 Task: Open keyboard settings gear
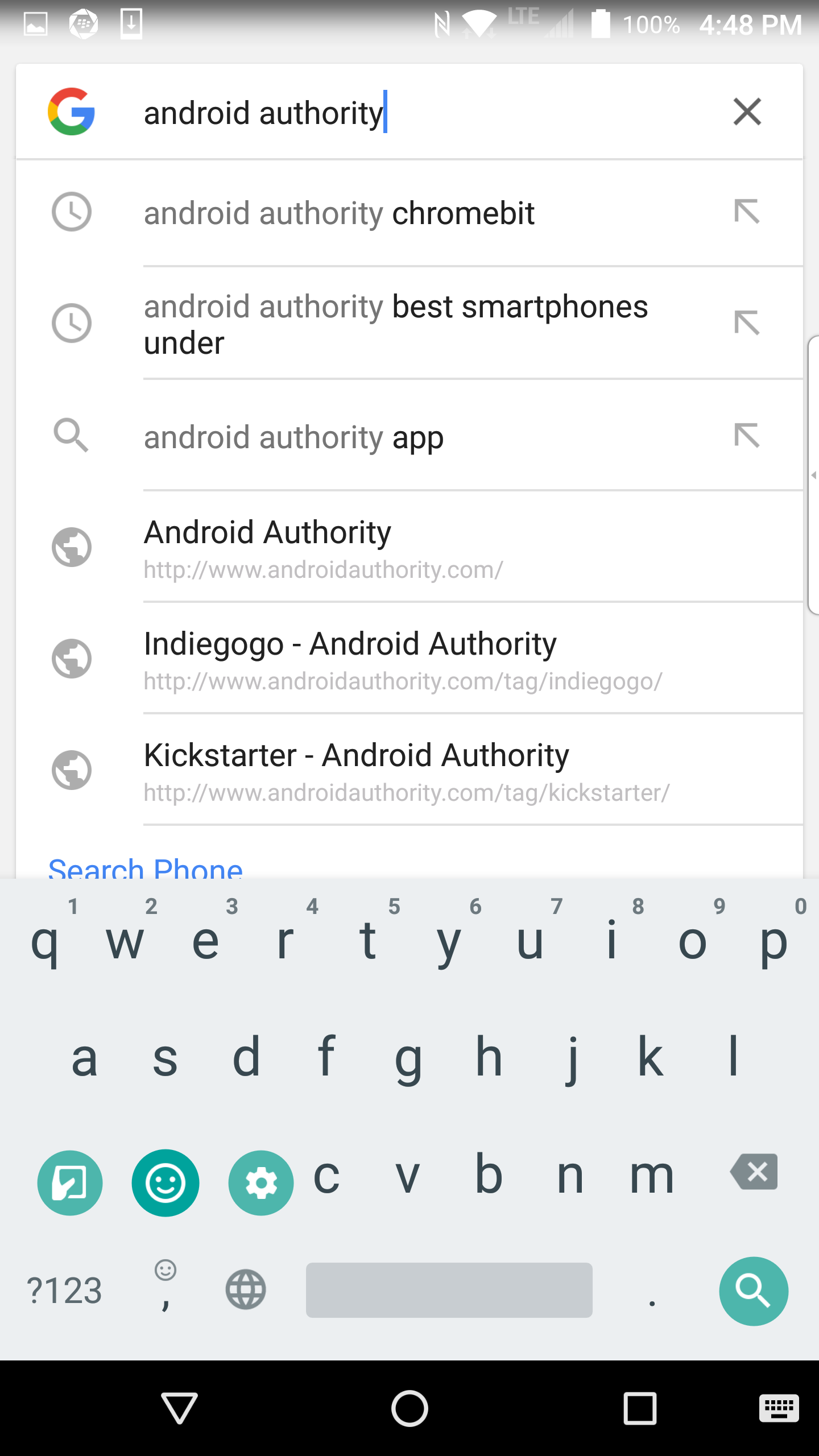point(261,1183)
